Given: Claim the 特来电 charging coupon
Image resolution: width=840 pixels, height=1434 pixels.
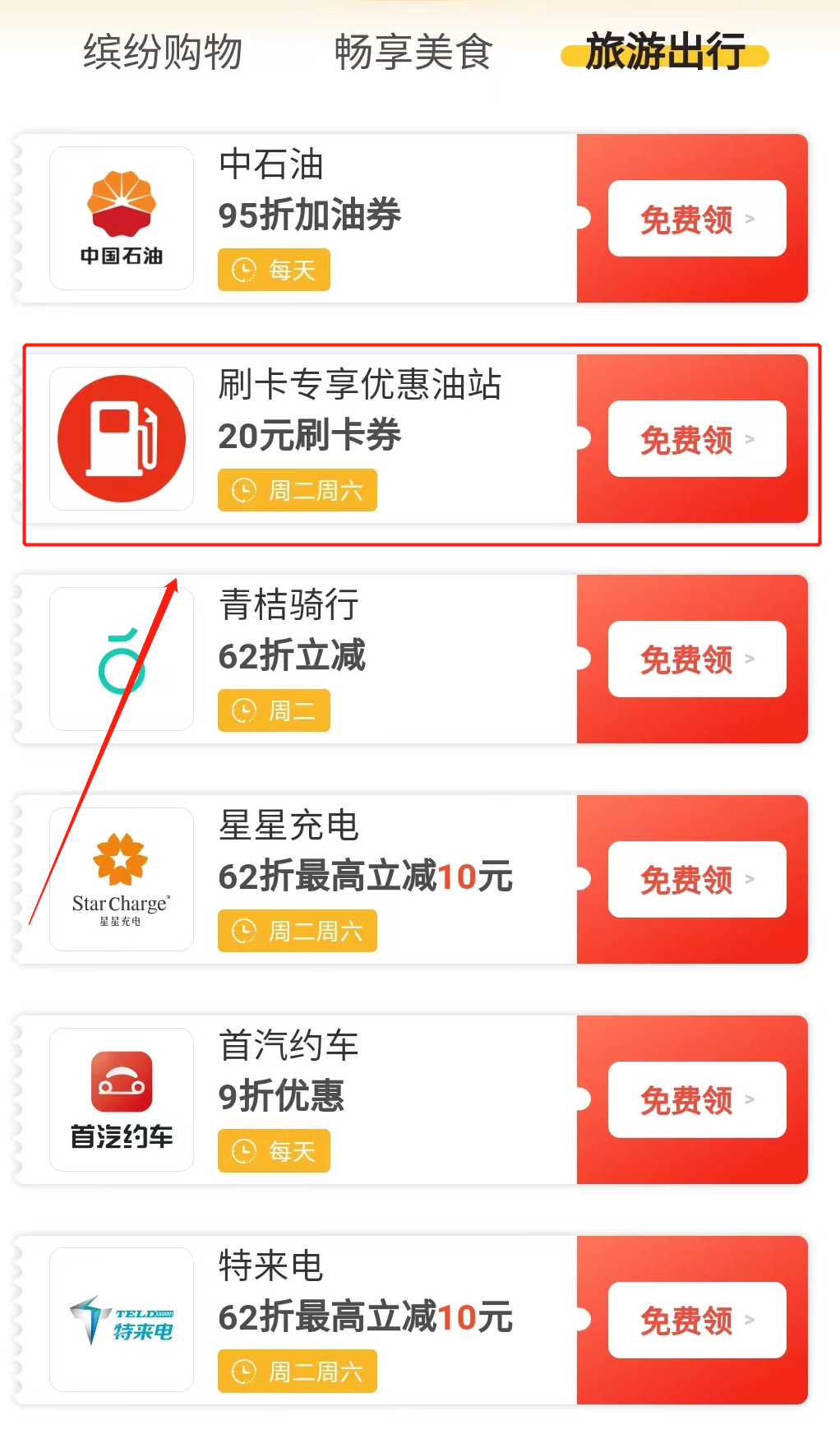Looking at the screenshot, I should [696, 1321].
